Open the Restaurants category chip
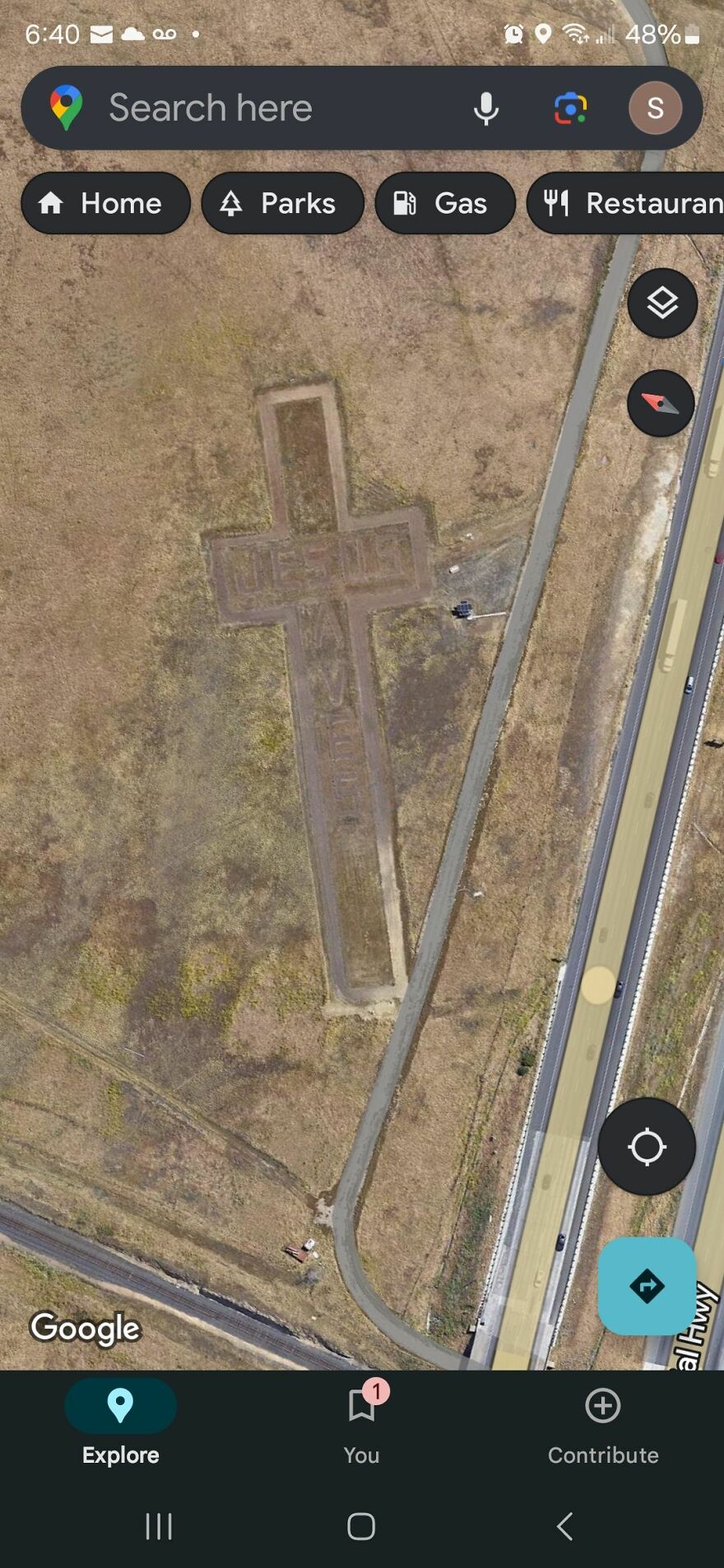This screenshot has width=724, height=1568. [x=633, y=203]
